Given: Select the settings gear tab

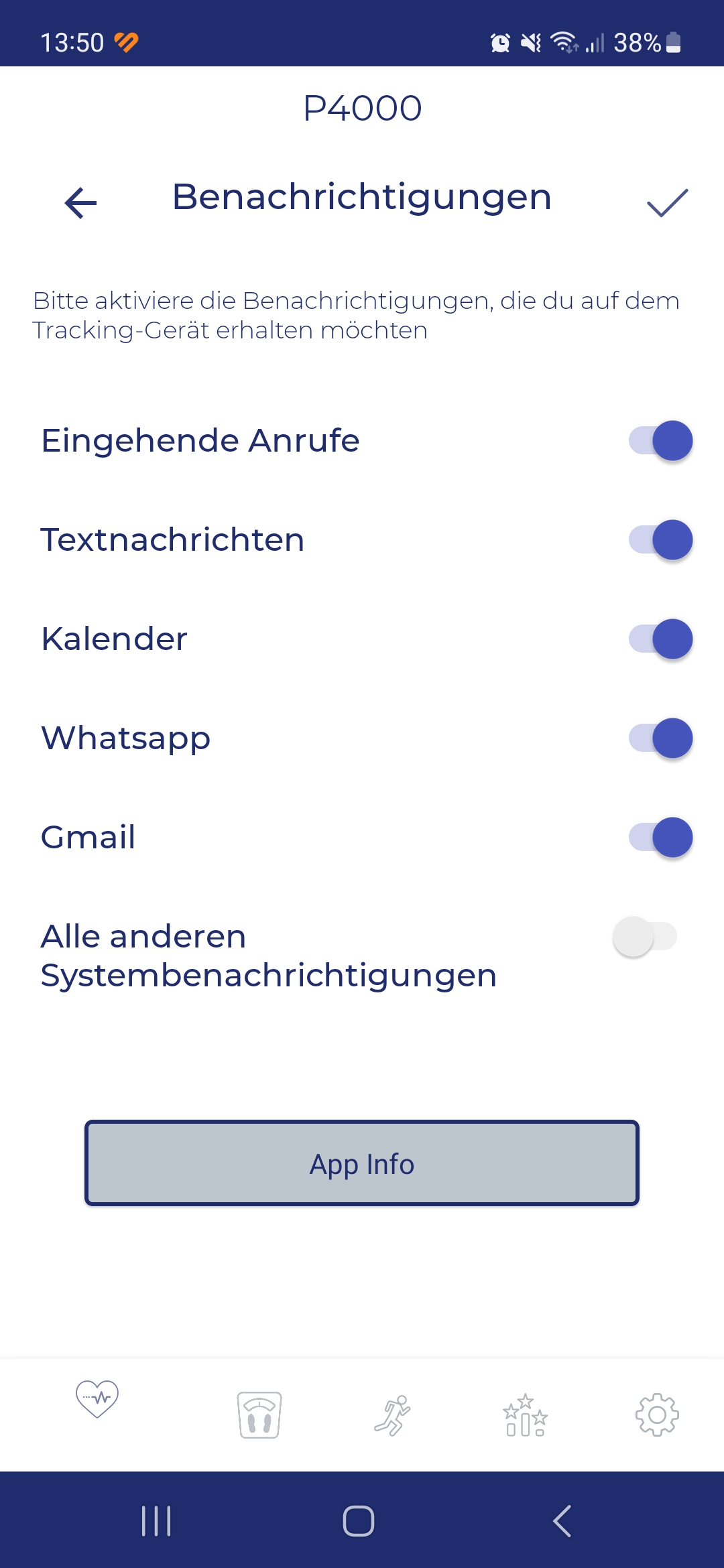Looking at the screenshot, I should [x=657, y=1415].
